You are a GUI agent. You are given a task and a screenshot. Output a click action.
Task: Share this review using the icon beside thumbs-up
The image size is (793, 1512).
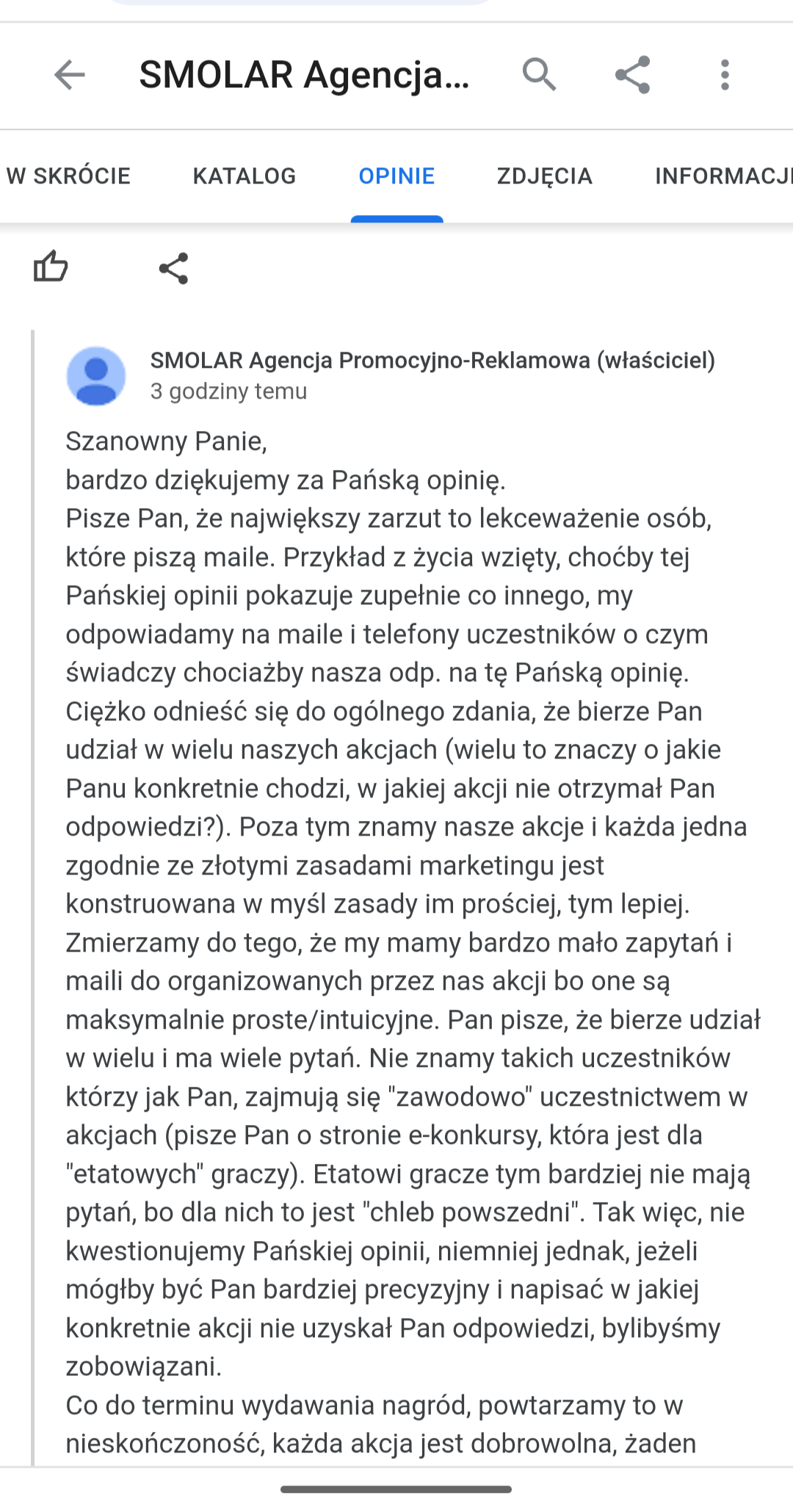[x=174, y=268]
